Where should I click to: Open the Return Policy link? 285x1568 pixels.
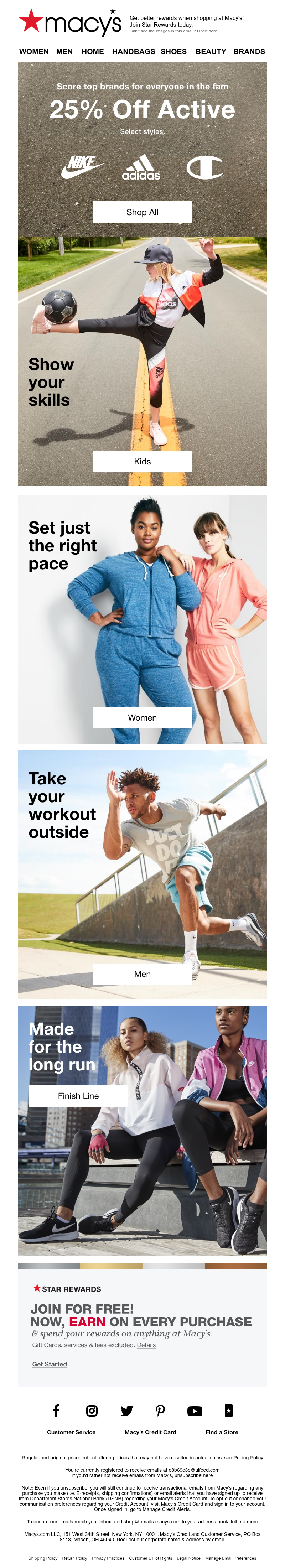click(x=74, y=1558)
